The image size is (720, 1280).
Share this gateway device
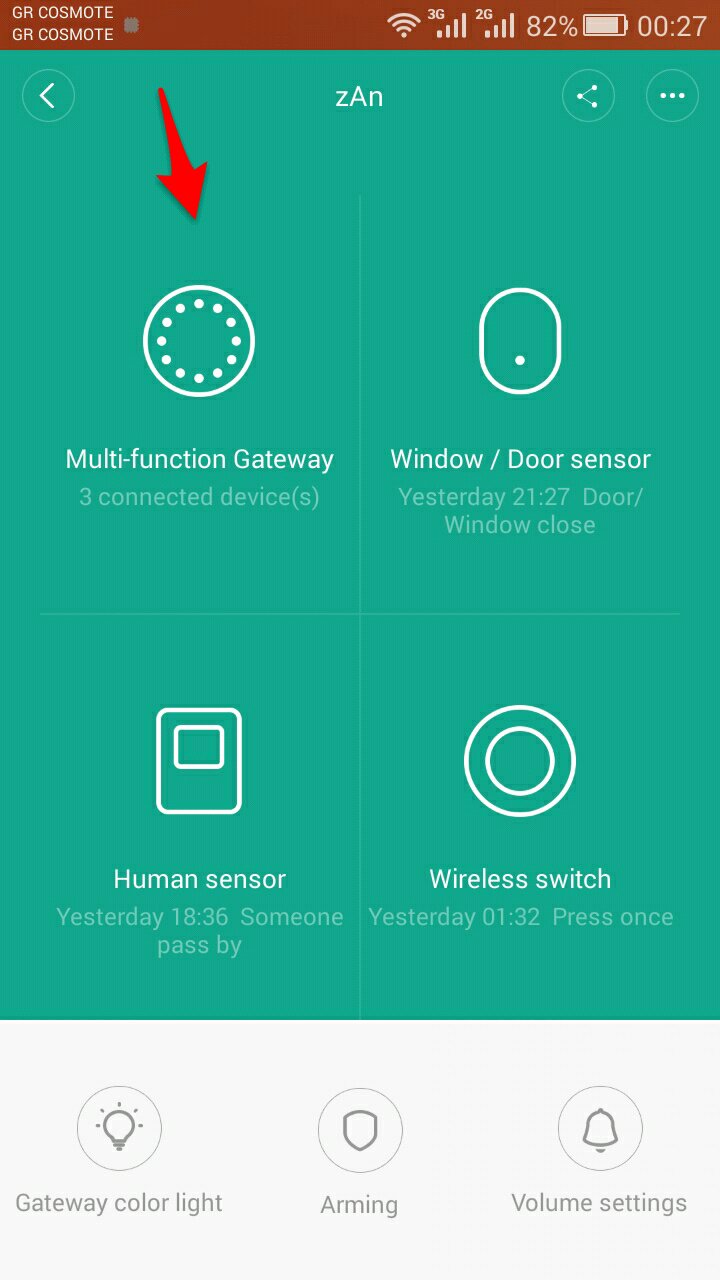[x=588, y=96]
